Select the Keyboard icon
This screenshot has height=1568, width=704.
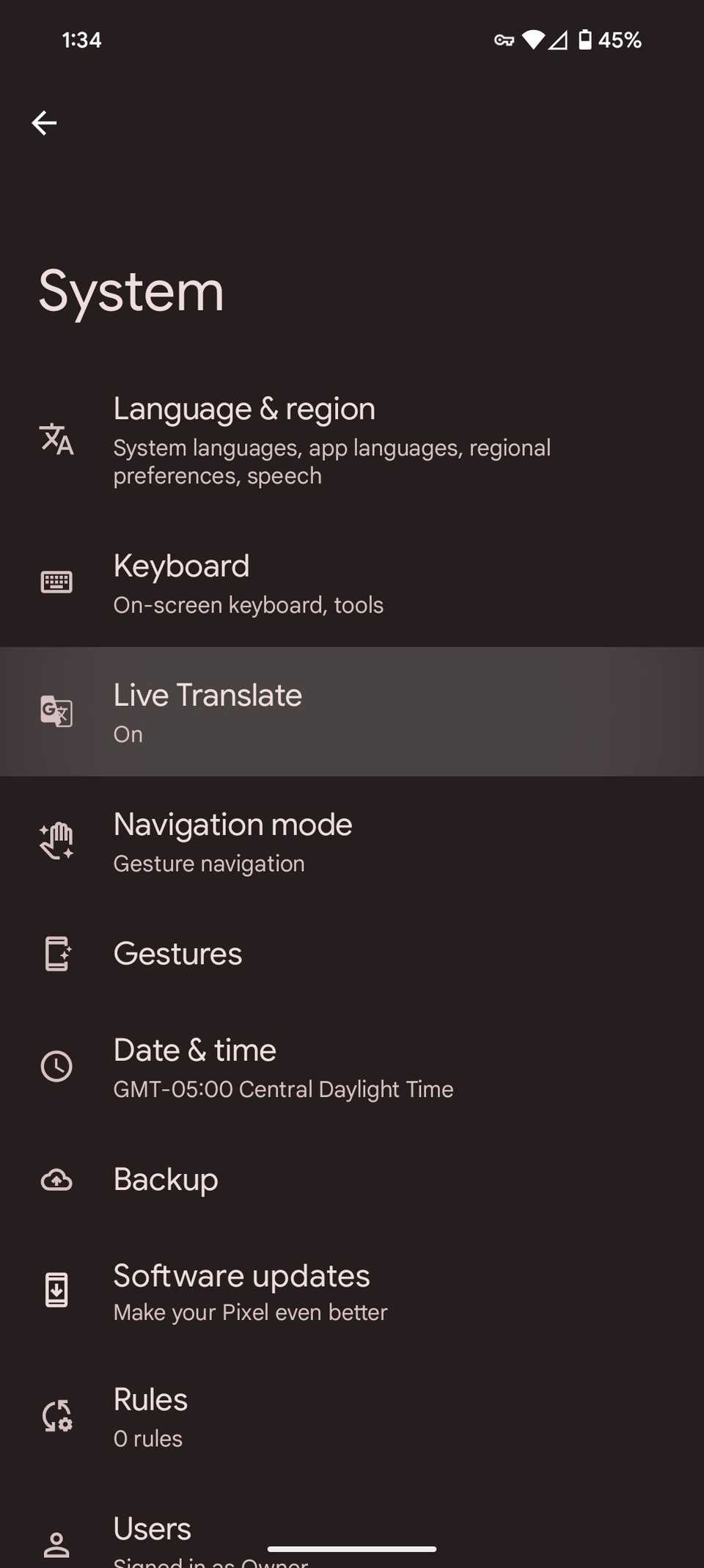pyautogui.click(x=56, y=580)
